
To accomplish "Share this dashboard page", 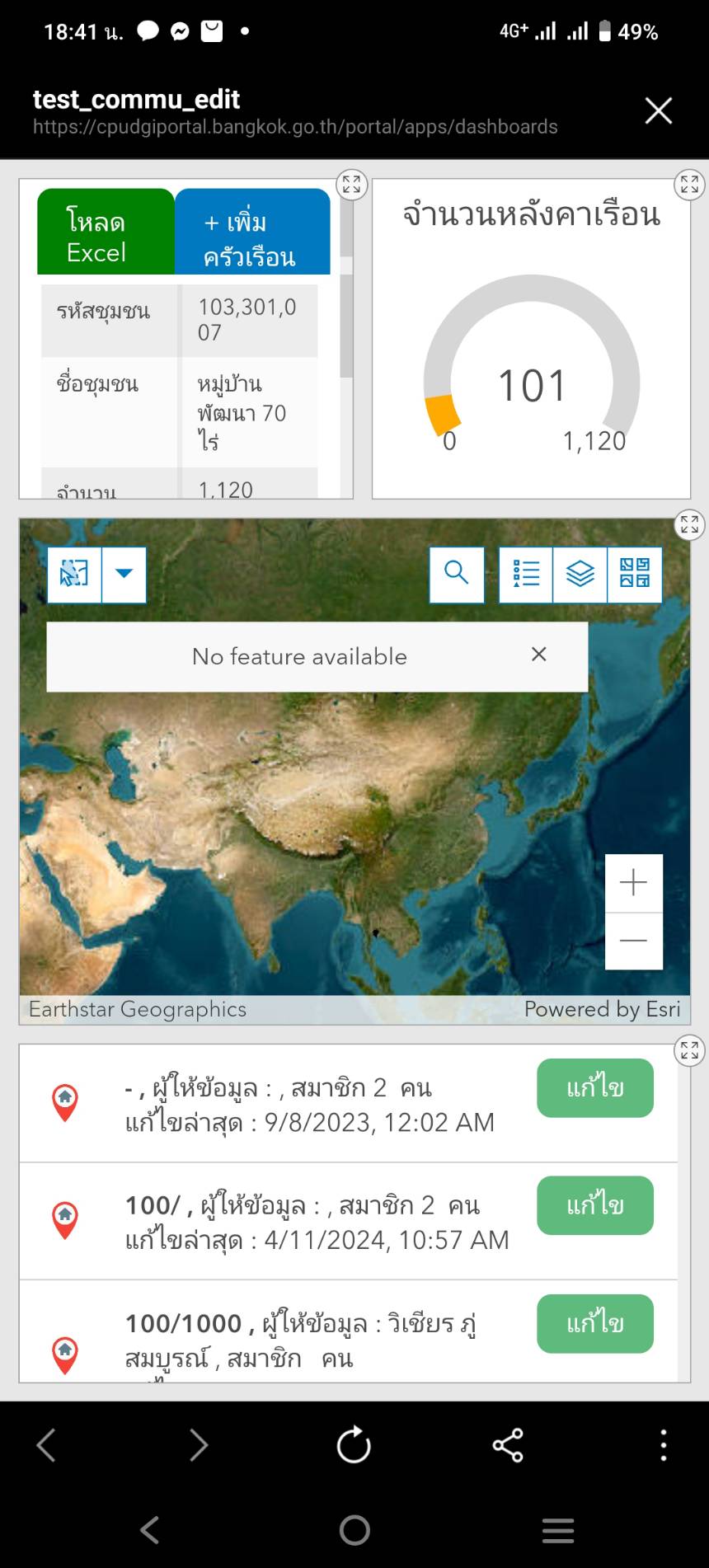I will click(x=508, y=1445).
